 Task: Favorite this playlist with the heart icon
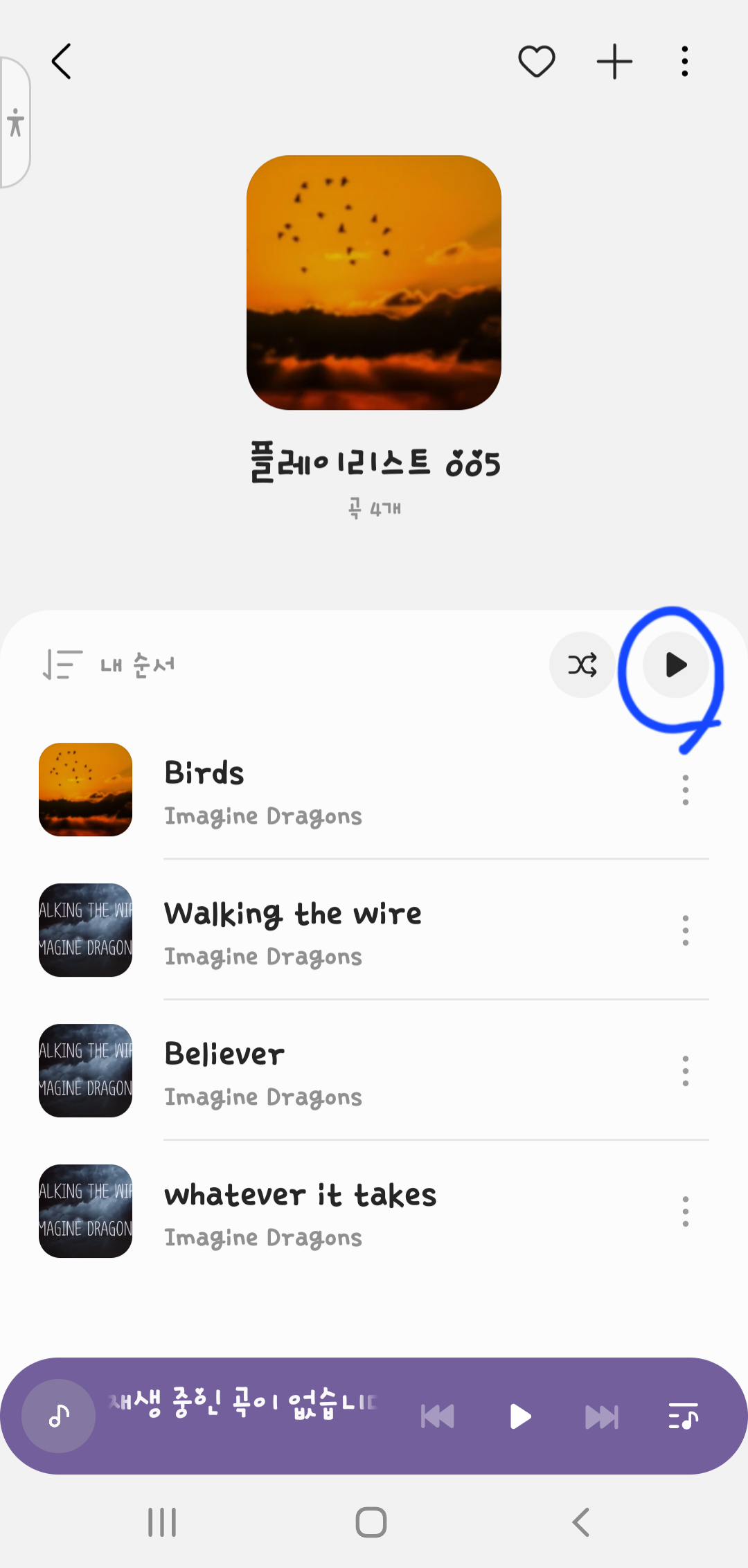(x=537, y=62)
